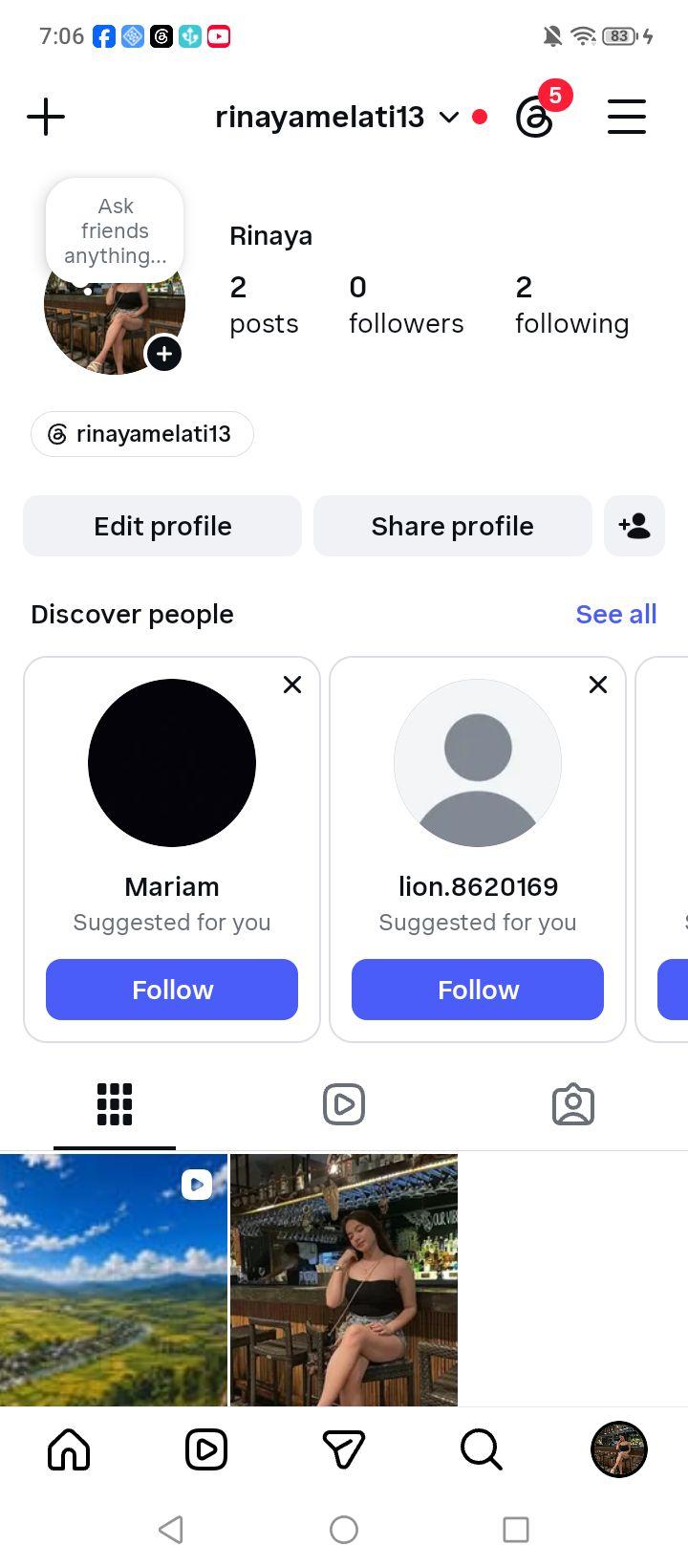The height and width of the screenshot is (1568, 688).
Task: Tap the add-person icon next to Share profile
Action: click(634, 526)
